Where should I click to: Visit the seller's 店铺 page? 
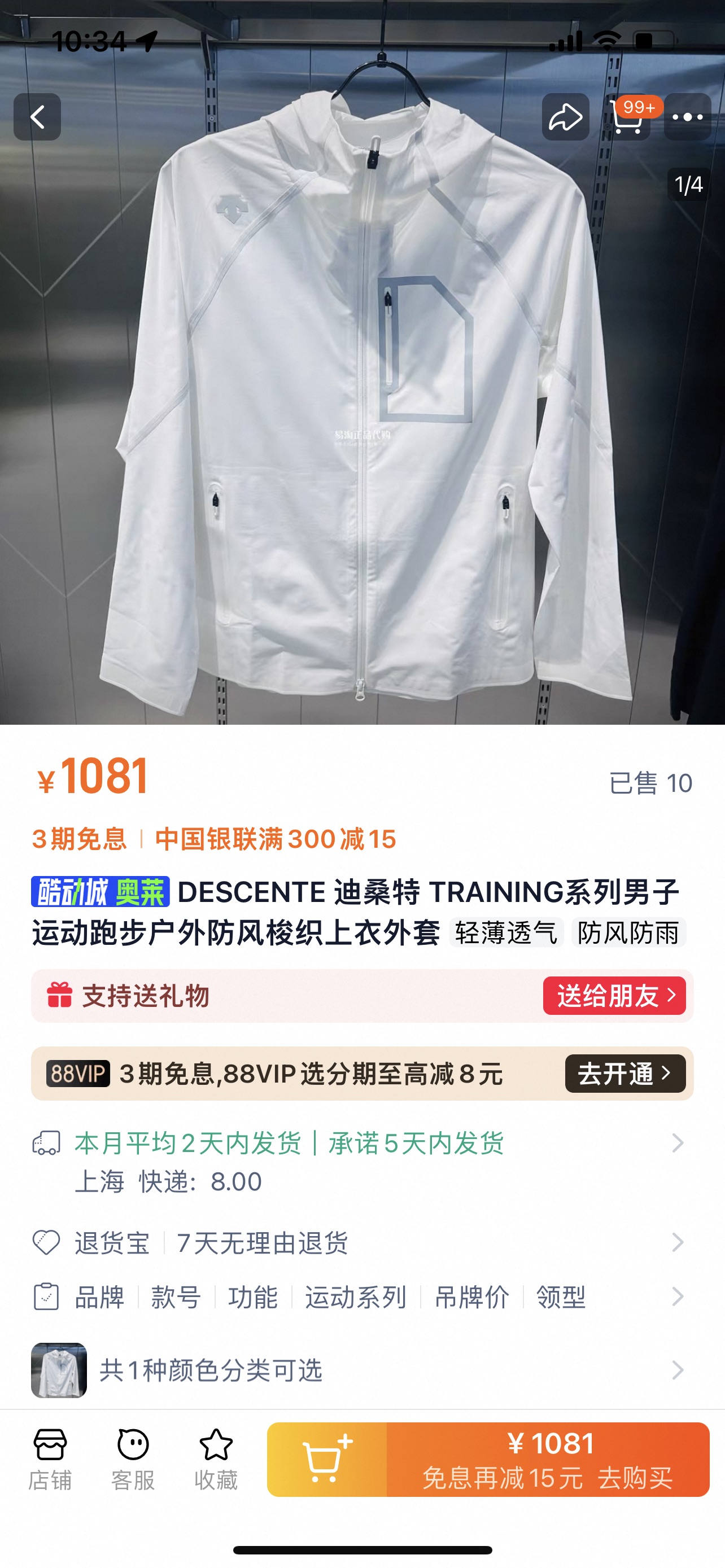50,1459
